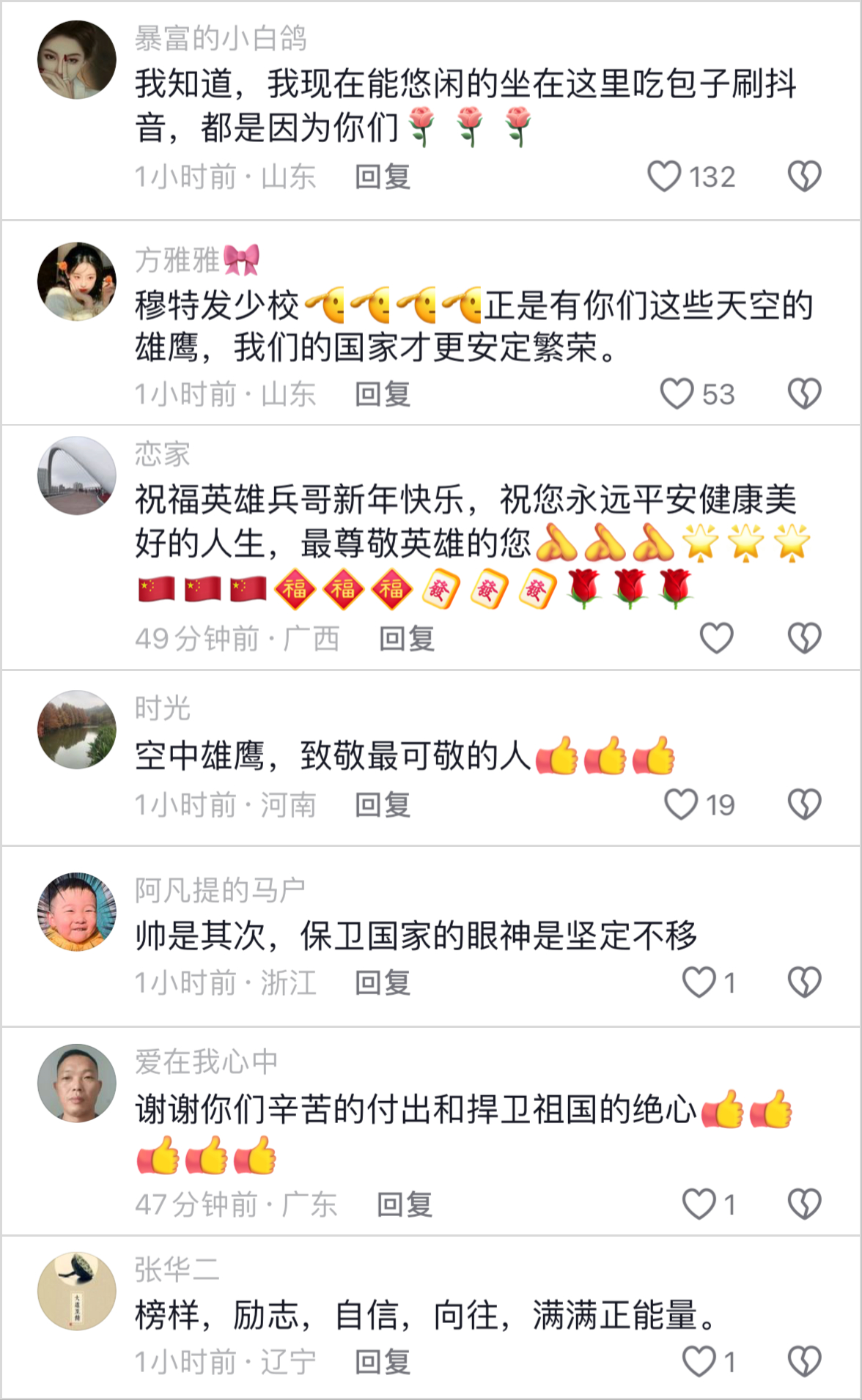Like 爱在我心中's comment
The height and width of the screenshot is (1400, 862).
click(699, 1204)
